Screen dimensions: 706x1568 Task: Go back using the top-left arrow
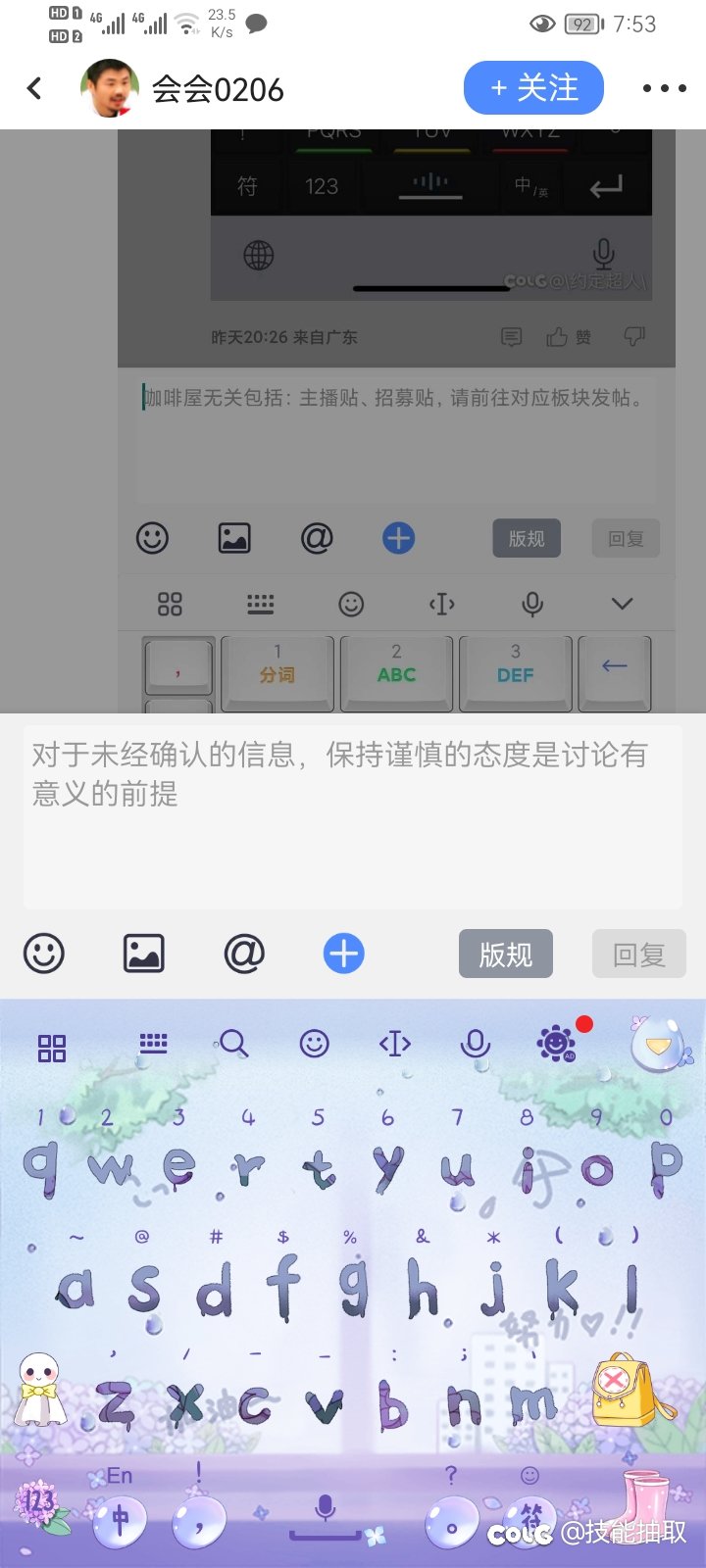34,89
